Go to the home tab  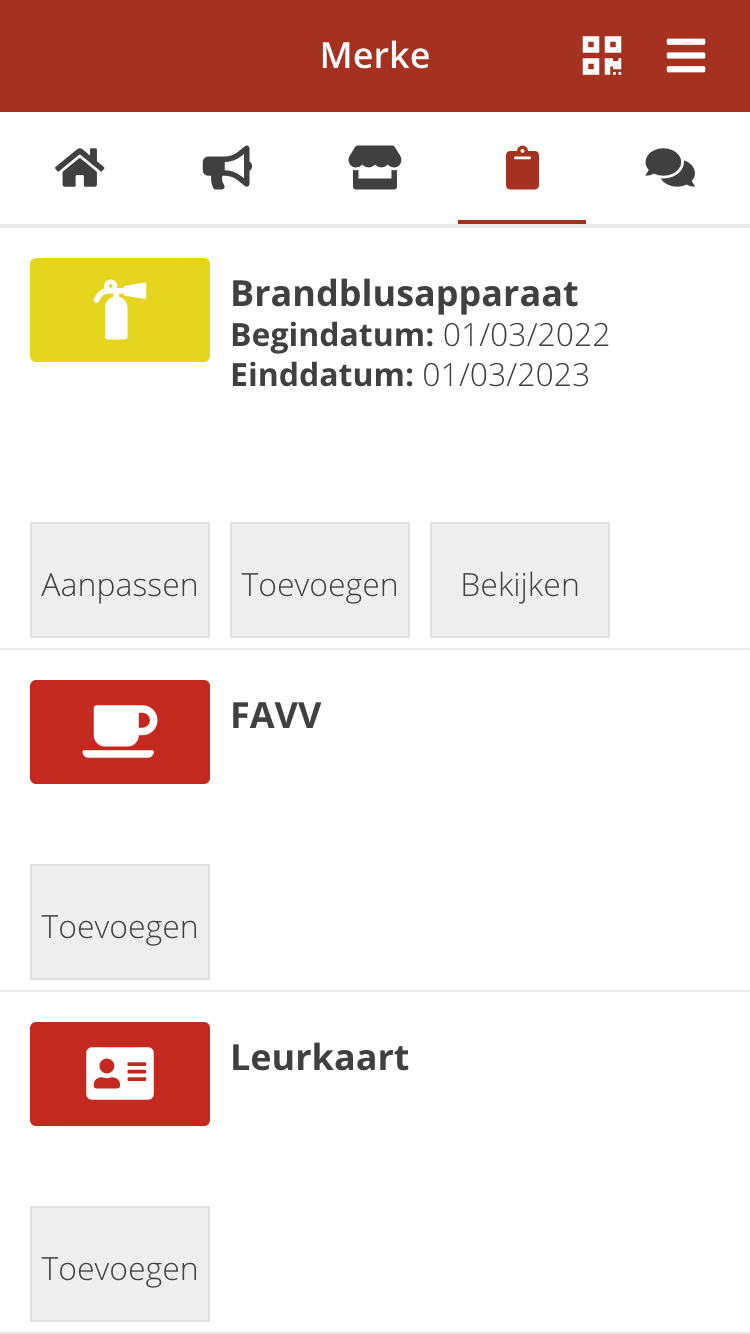point(80,168)
